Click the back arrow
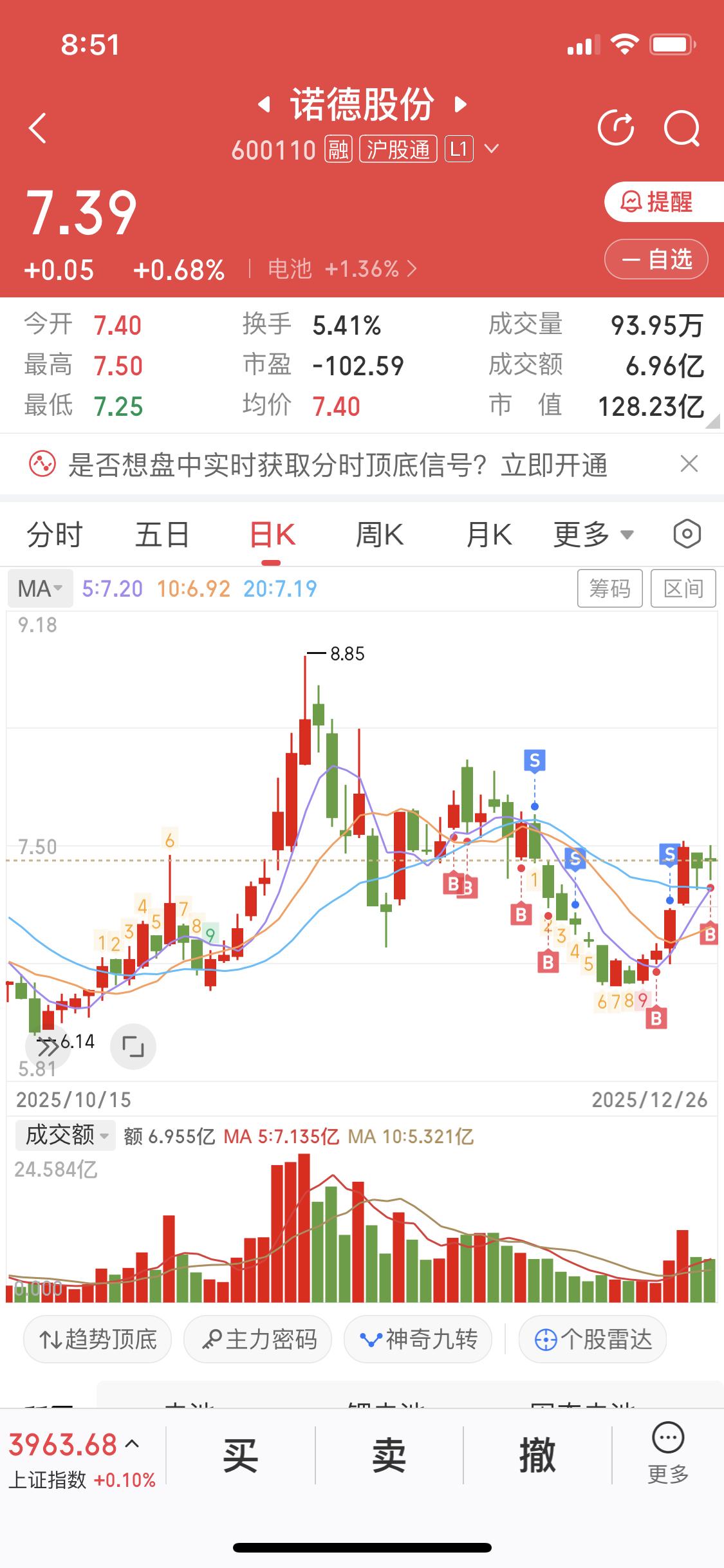This screenshot has width=724, height=1568. [x=37, y=127]
